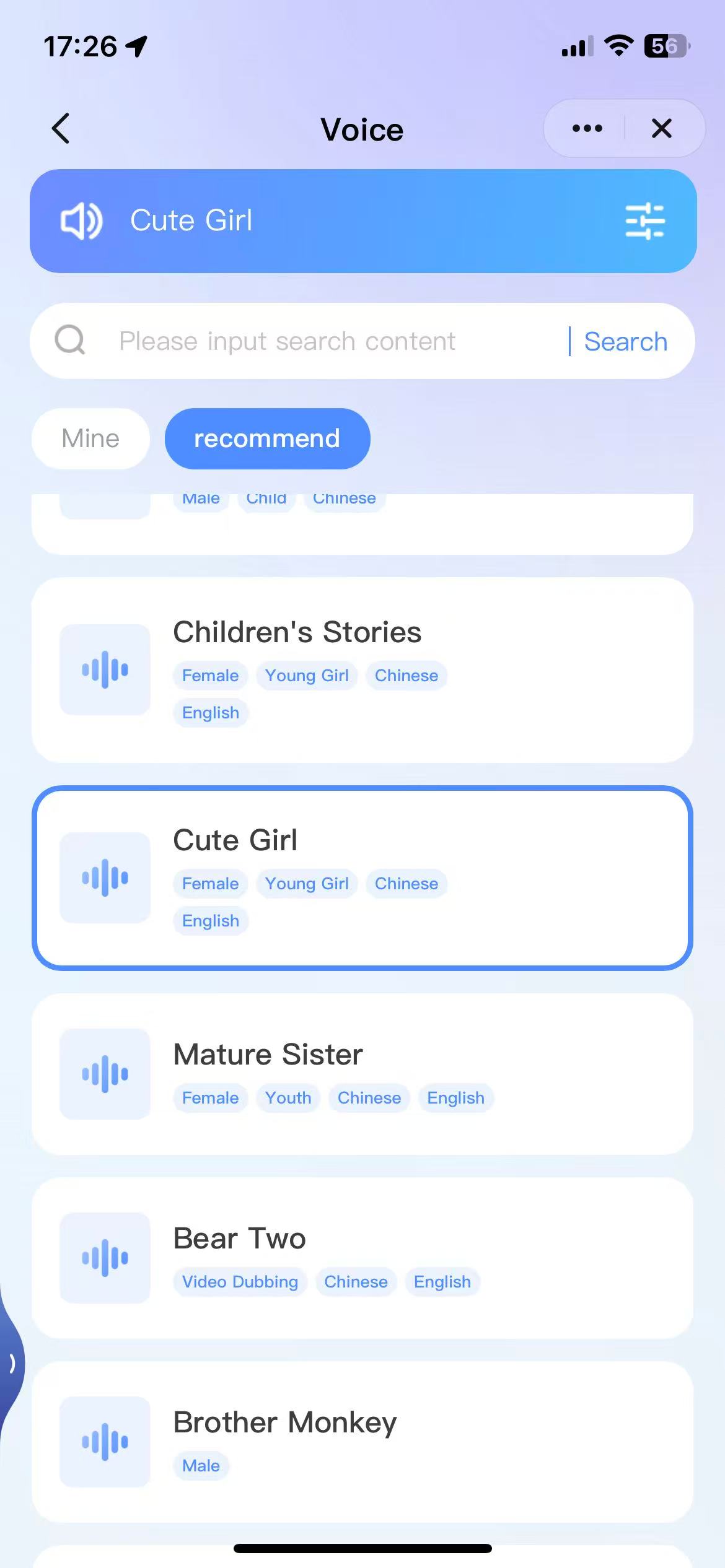Focus the search content input field
The image size is (725, 1568).
coord(322,341)
